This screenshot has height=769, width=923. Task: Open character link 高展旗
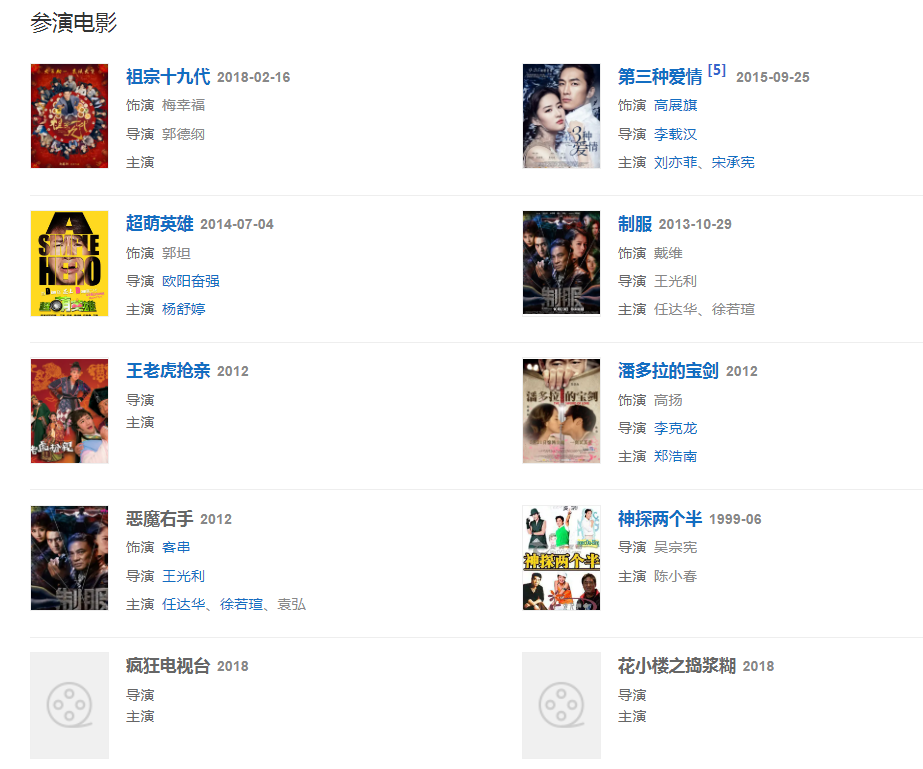tap(675, 105)
